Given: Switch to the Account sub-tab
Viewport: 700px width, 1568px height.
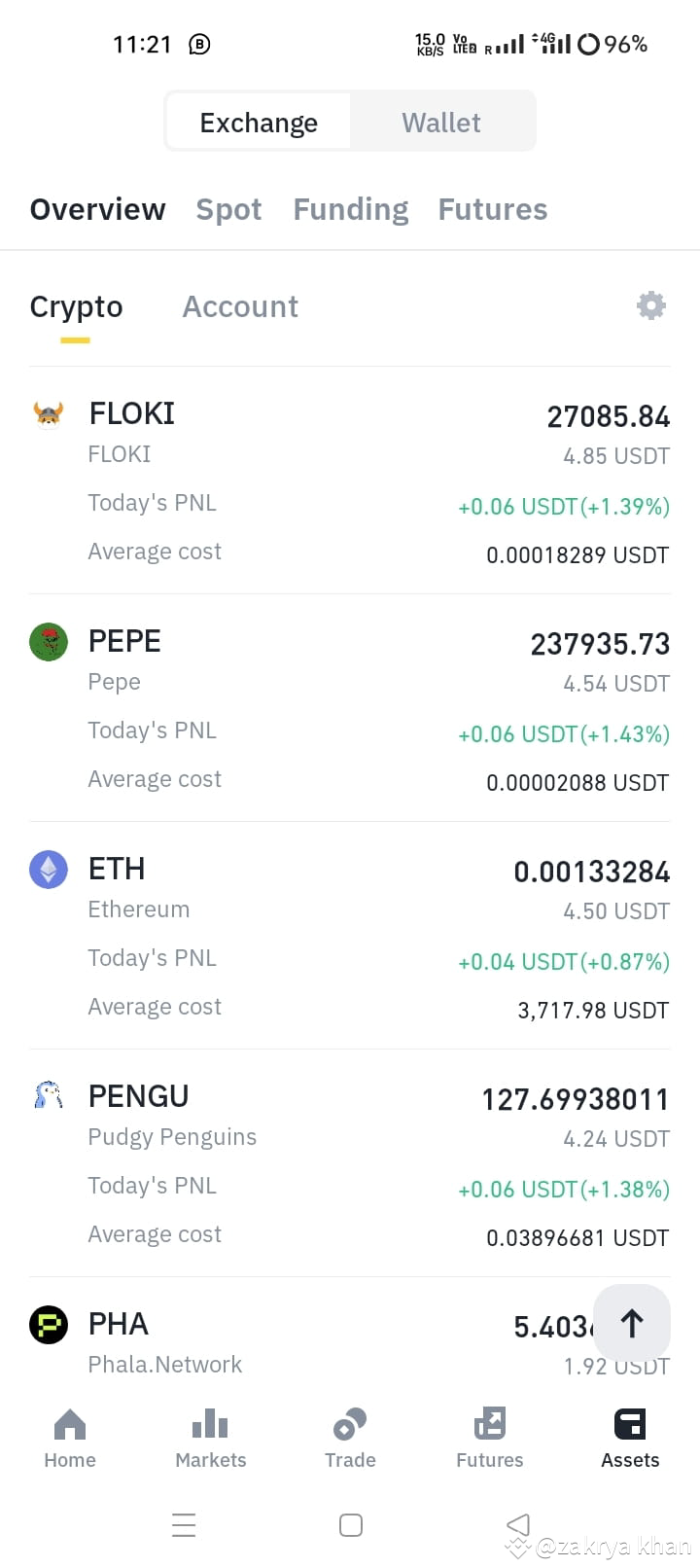Looking at the screenshot, I should point(240,306).
